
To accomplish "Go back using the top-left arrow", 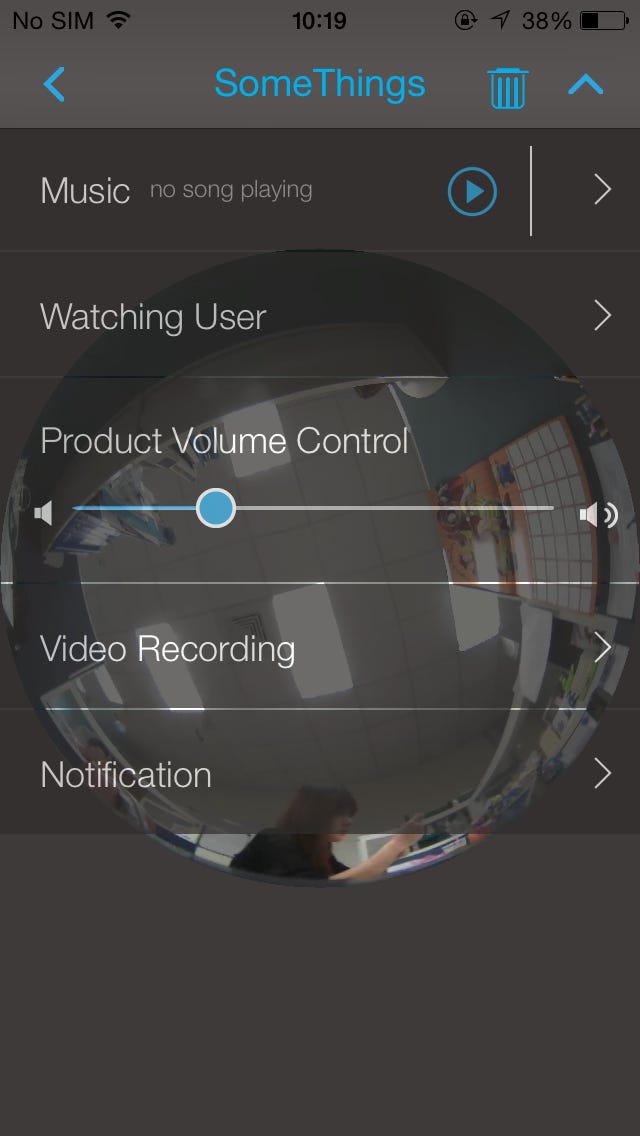I will point(55,84).
